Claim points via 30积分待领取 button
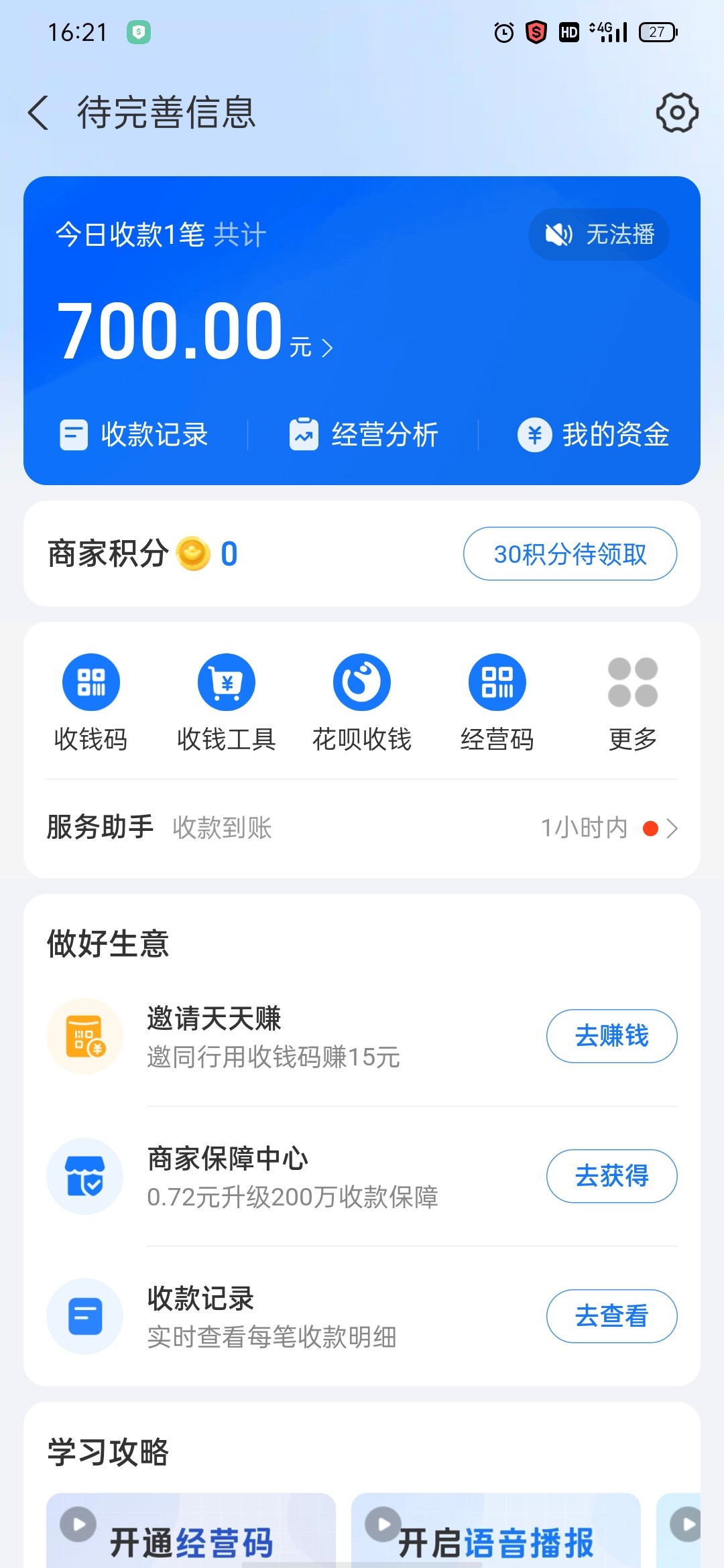Screen dimensions: 724x1568 570,553
